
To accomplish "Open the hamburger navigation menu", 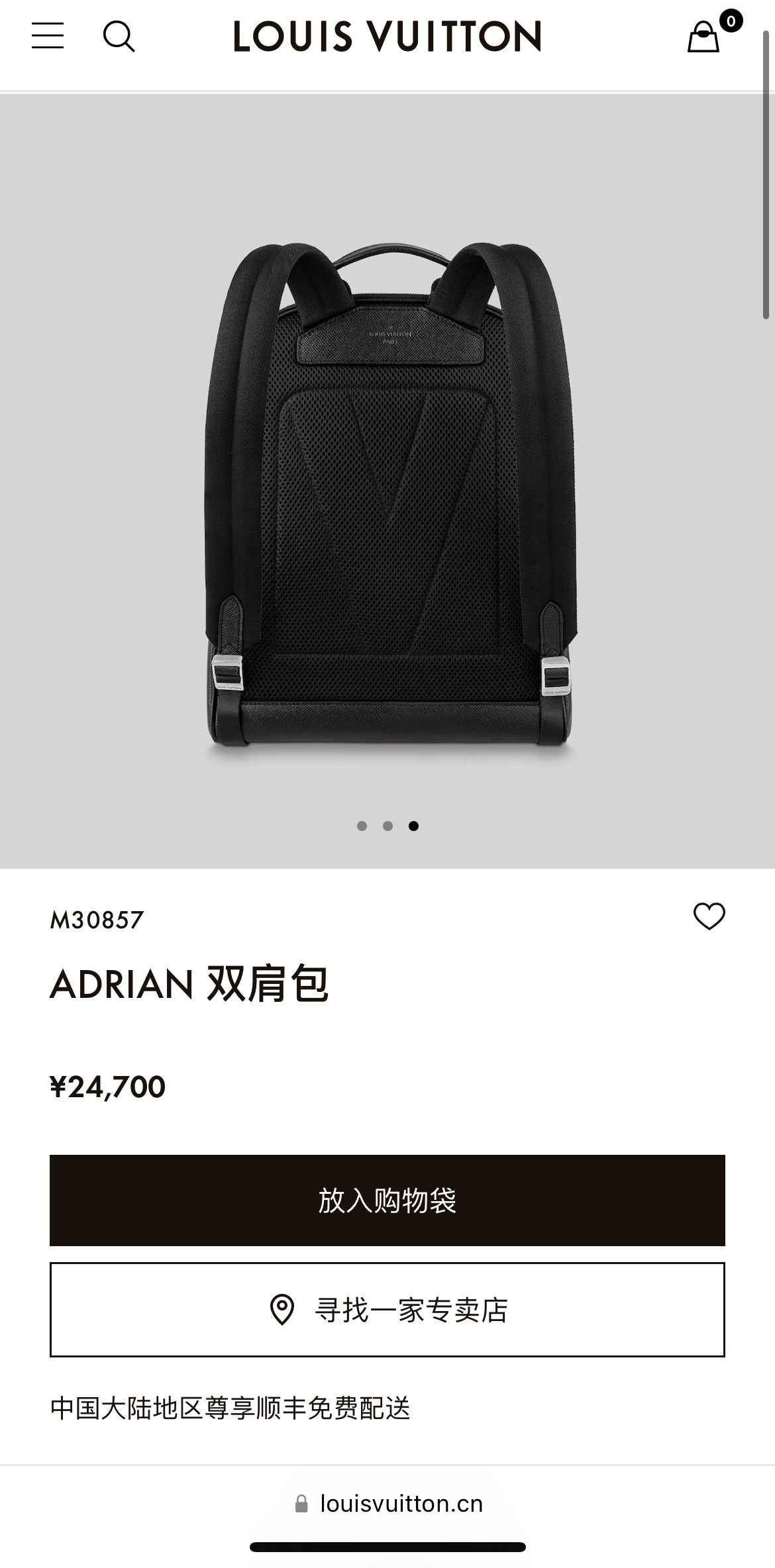I will point(48,36).
